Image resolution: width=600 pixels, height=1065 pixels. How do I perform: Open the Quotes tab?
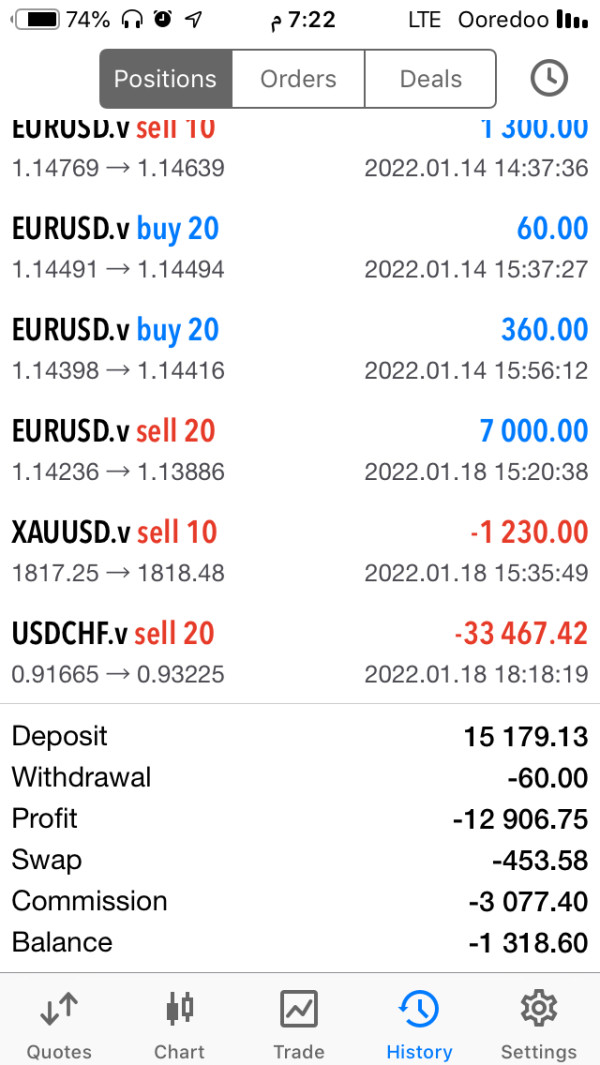[x=59, y=1025]
